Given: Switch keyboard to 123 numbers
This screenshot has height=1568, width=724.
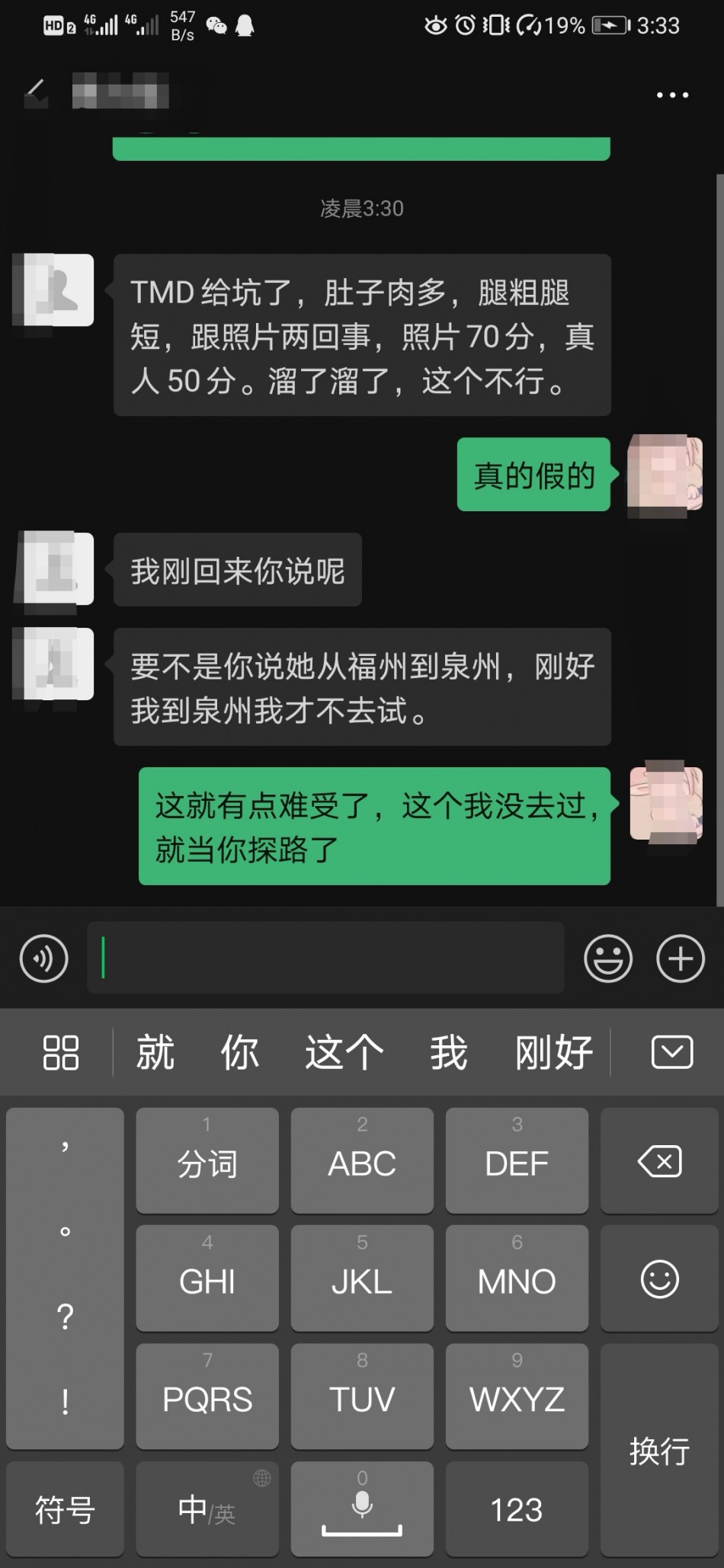Looking at the screenshot, I should point(516,1509).
